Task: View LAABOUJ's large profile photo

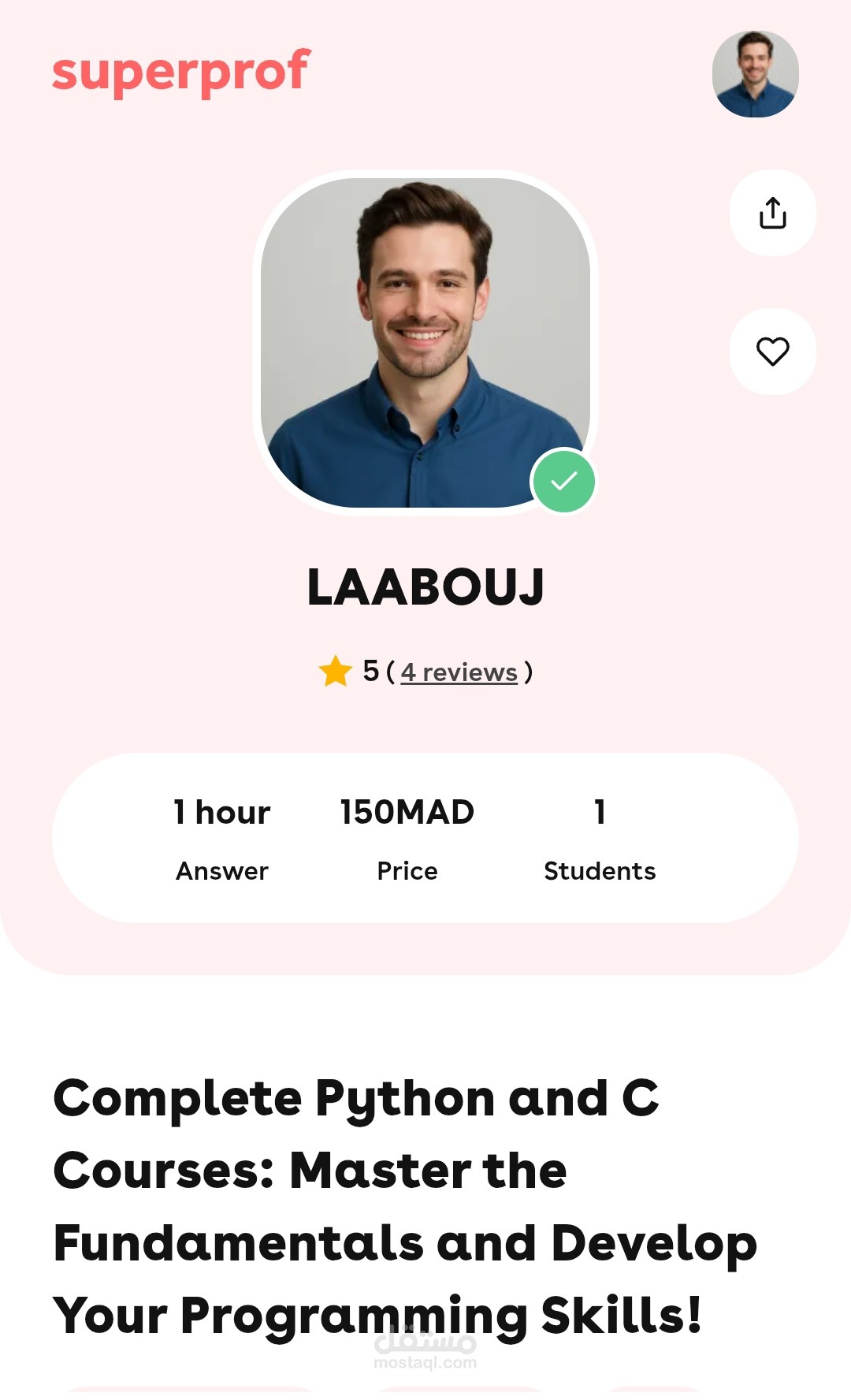Action: tap(425, 343)
